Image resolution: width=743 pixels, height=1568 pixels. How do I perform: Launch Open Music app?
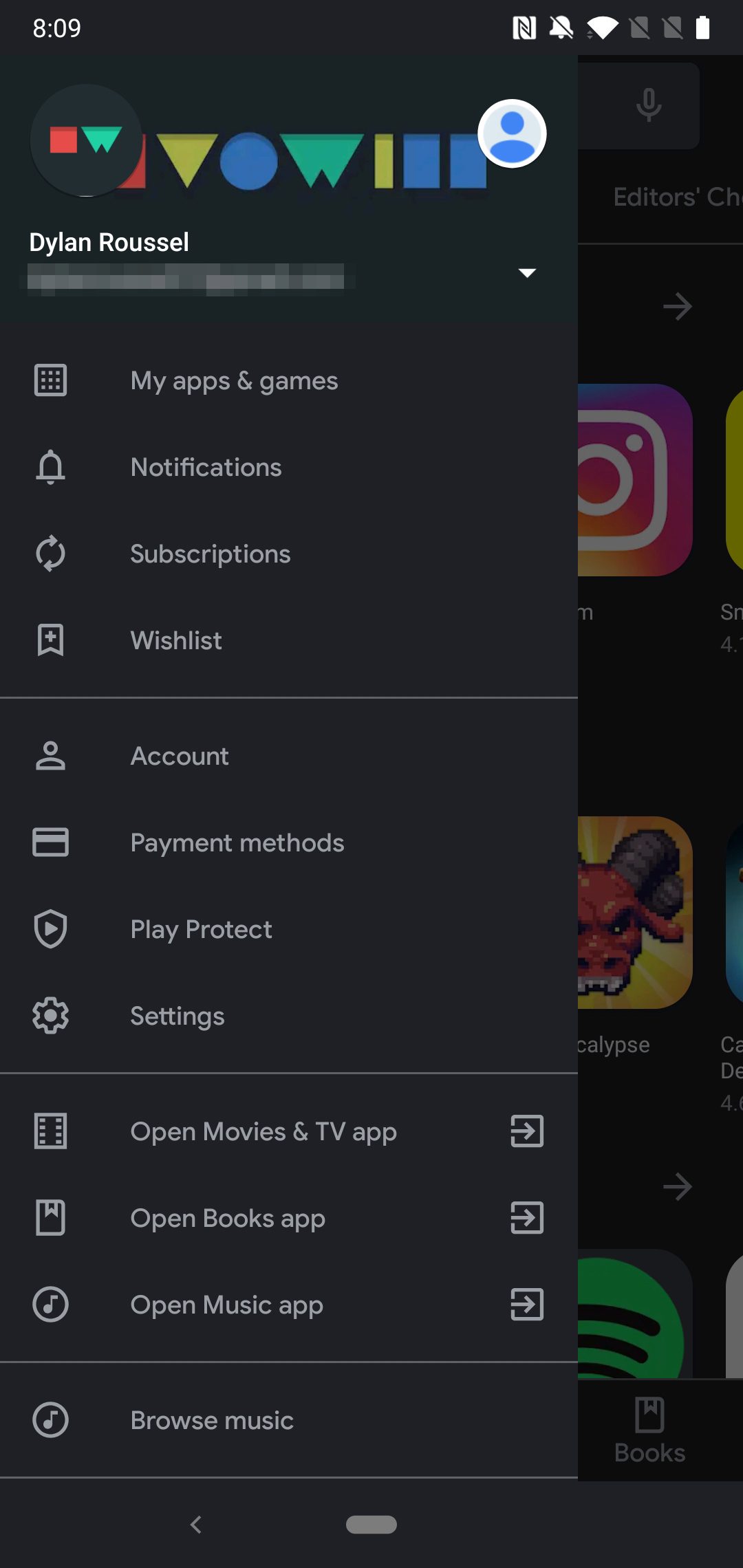(x=226, y=1305)
